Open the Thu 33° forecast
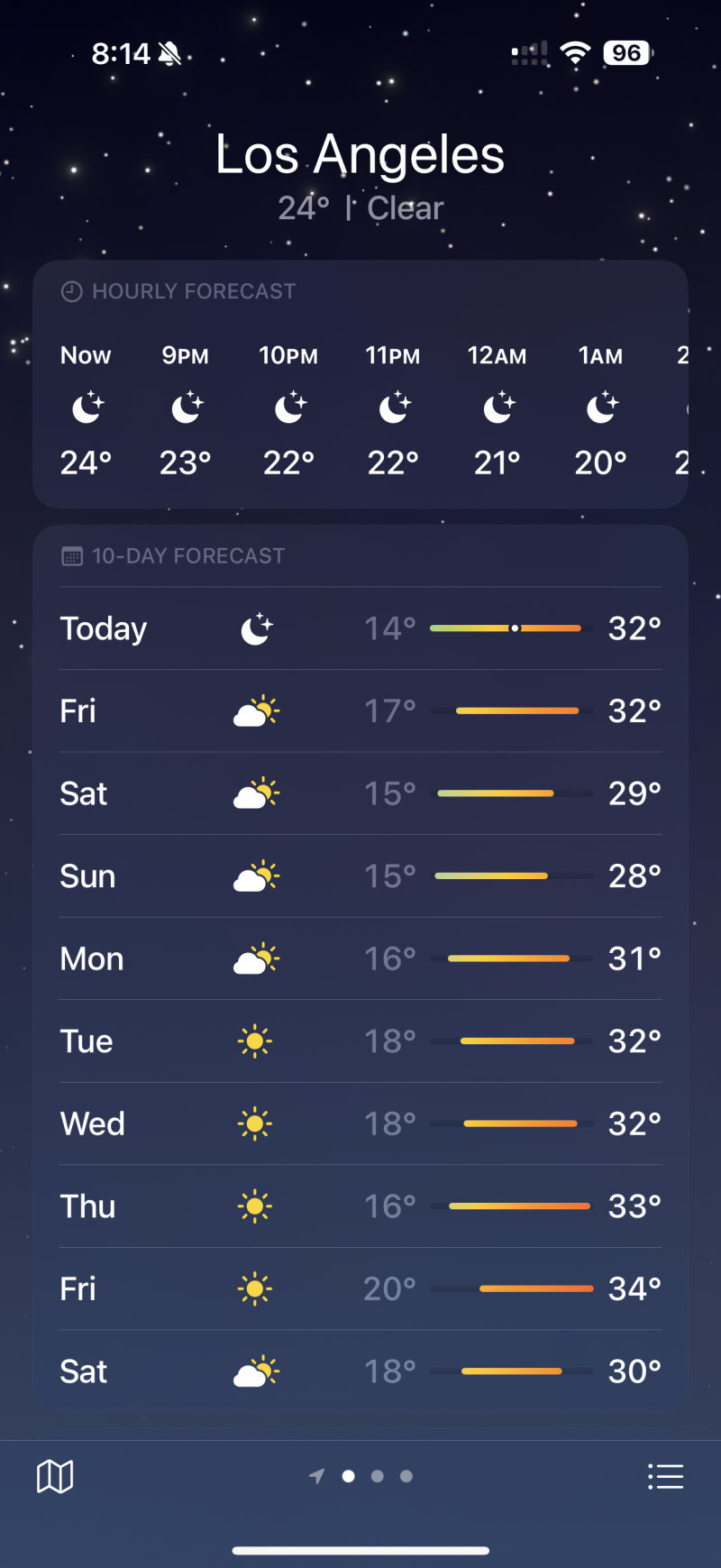The height and width of the screenshot is (1568, 721). 360,1206
